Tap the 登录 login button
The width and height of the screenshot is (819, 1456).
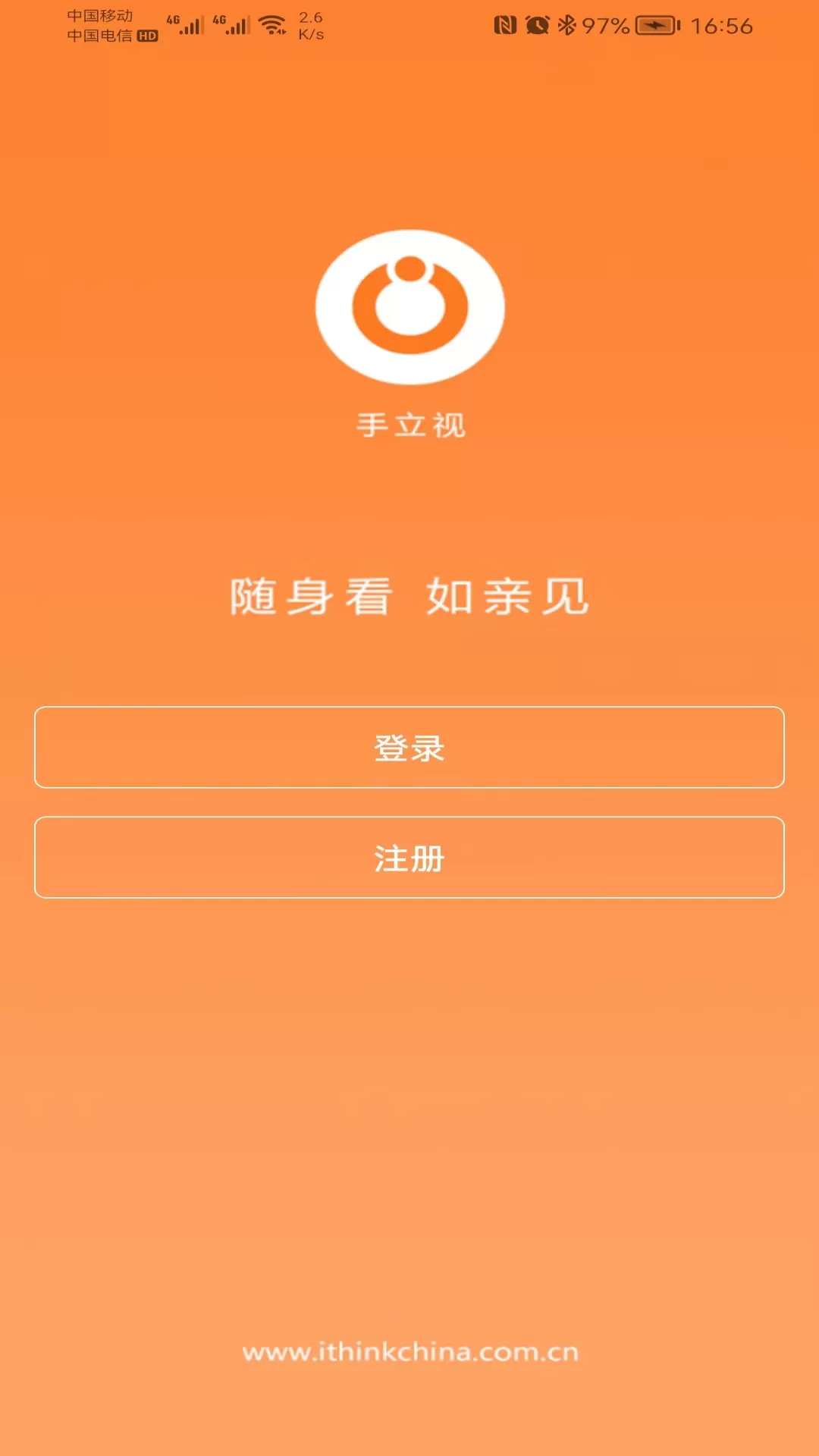[x=409, y=748]
